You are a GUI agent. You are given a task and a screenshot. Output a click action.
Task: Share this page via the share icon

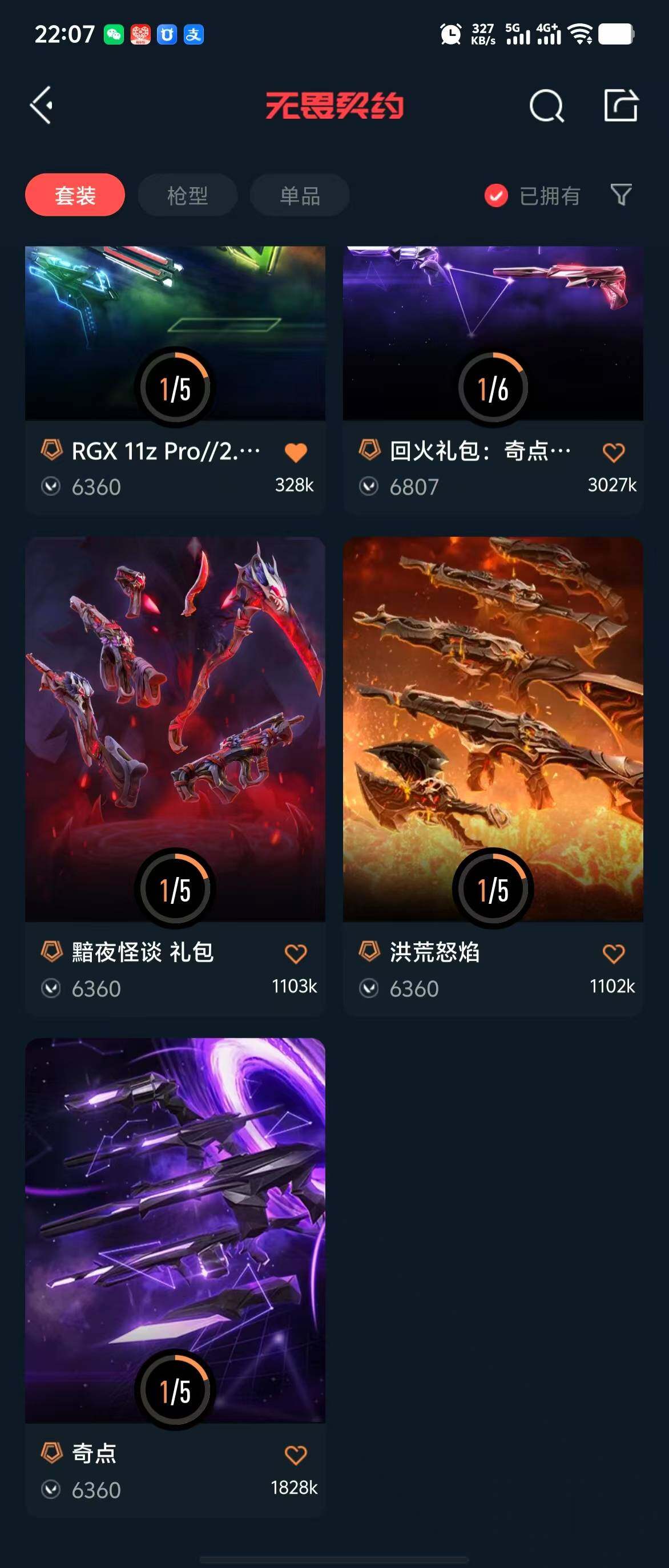620,106
